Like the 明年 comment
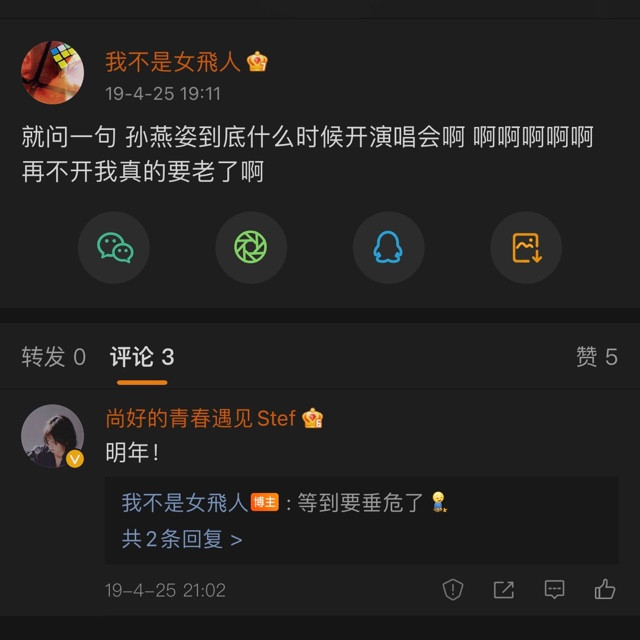Viewport: 640px width, 640px height. tap(604, 589)
